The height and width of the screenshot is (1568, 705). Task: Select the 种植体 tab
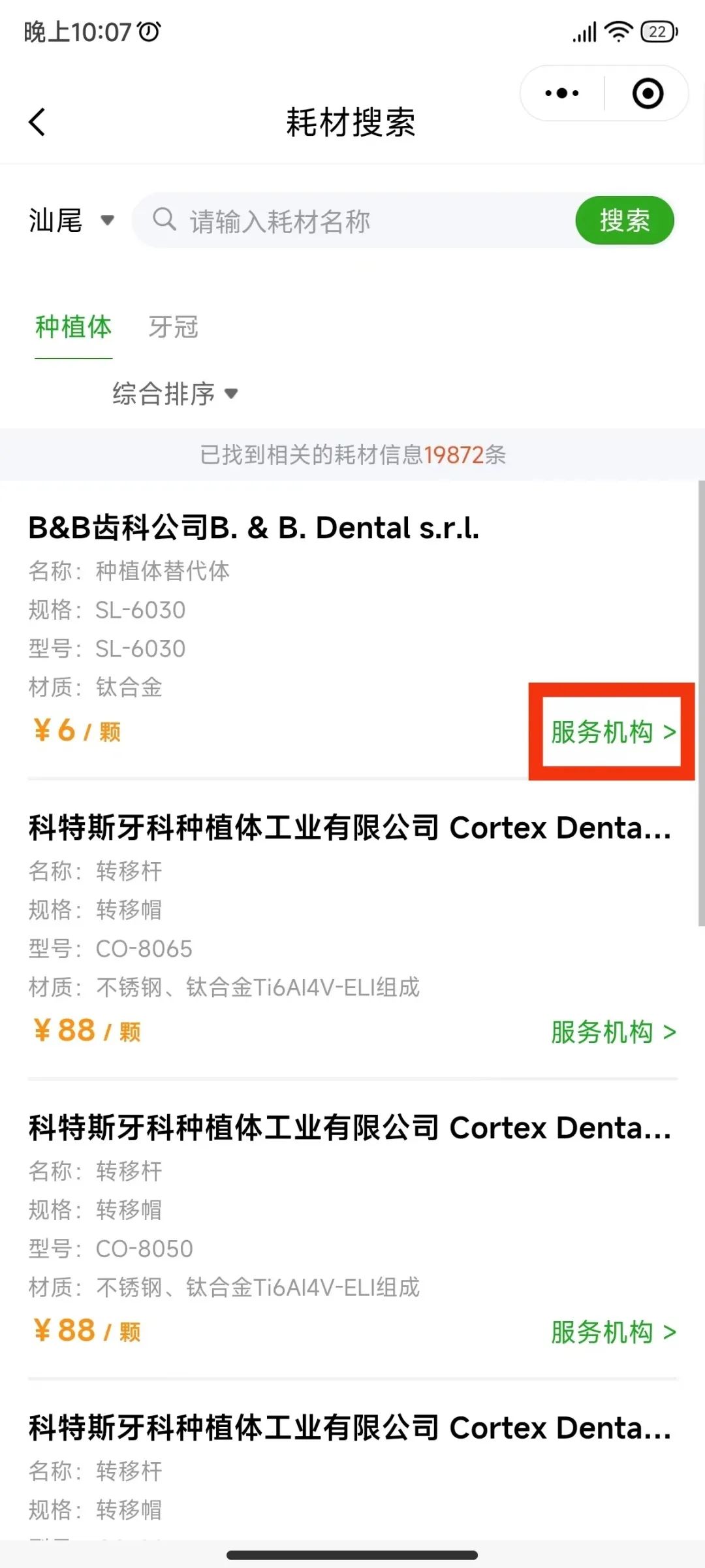73,327
